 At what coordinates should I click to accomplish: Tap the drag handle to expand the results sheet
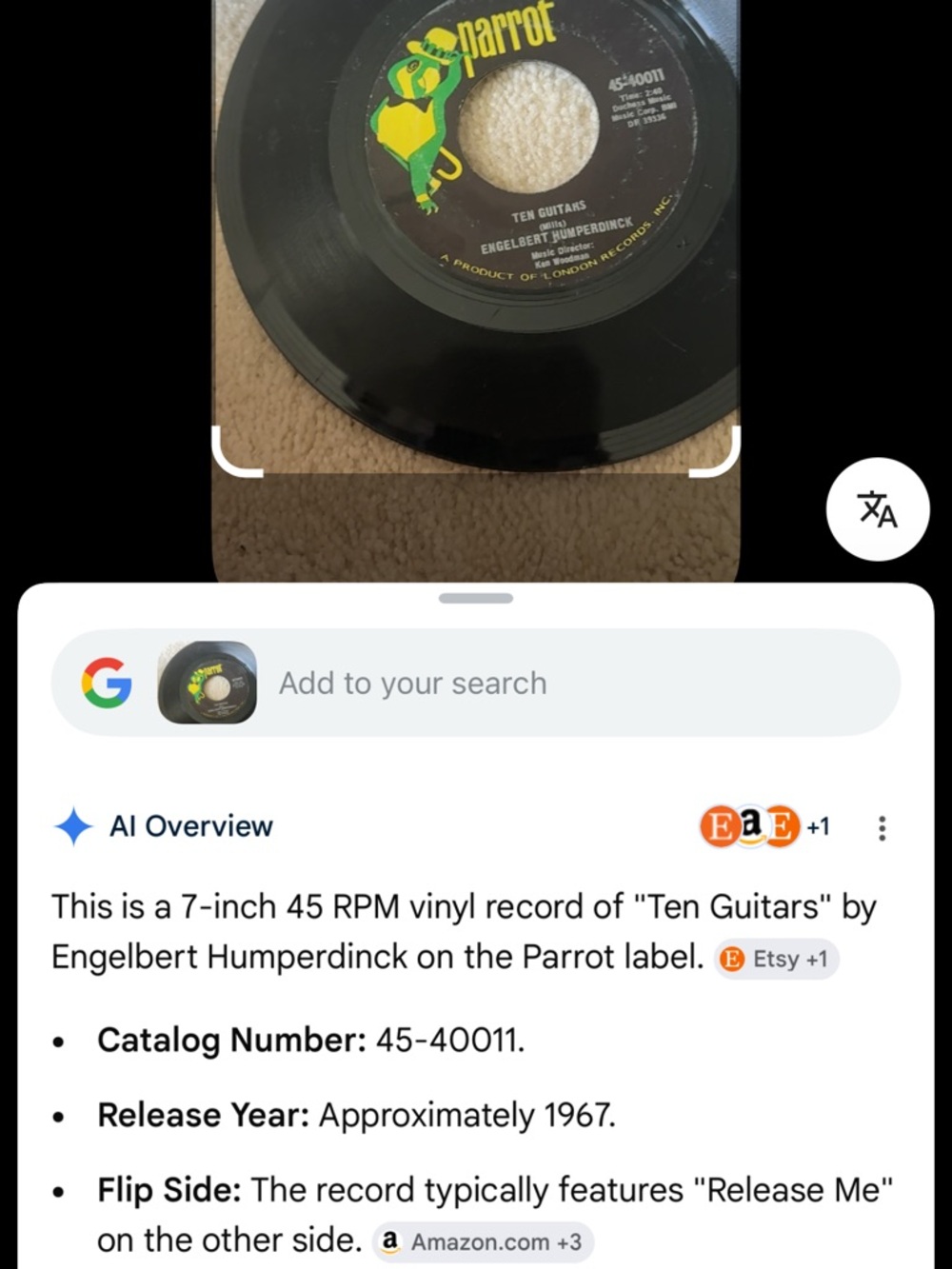tap(476, 598)
